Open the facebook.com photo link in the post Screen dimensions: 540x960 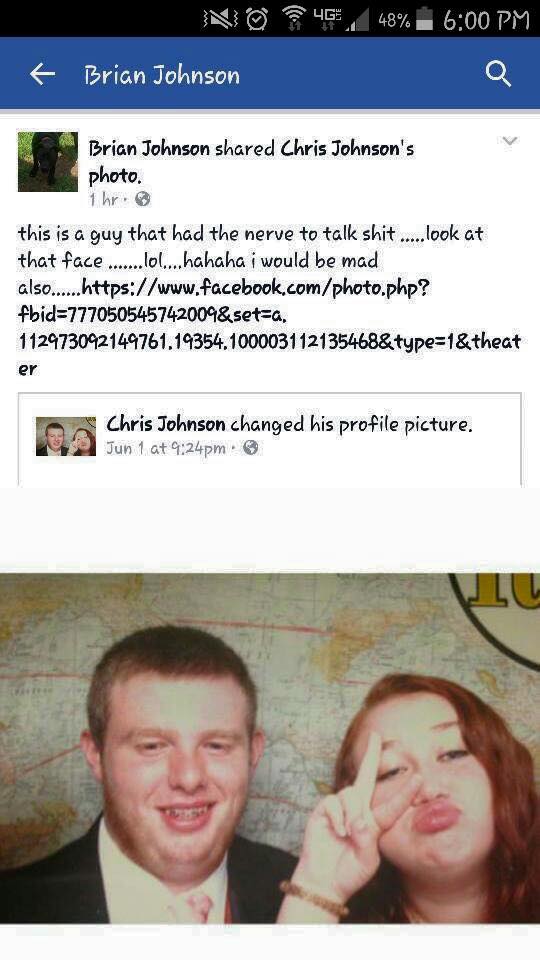269,327
